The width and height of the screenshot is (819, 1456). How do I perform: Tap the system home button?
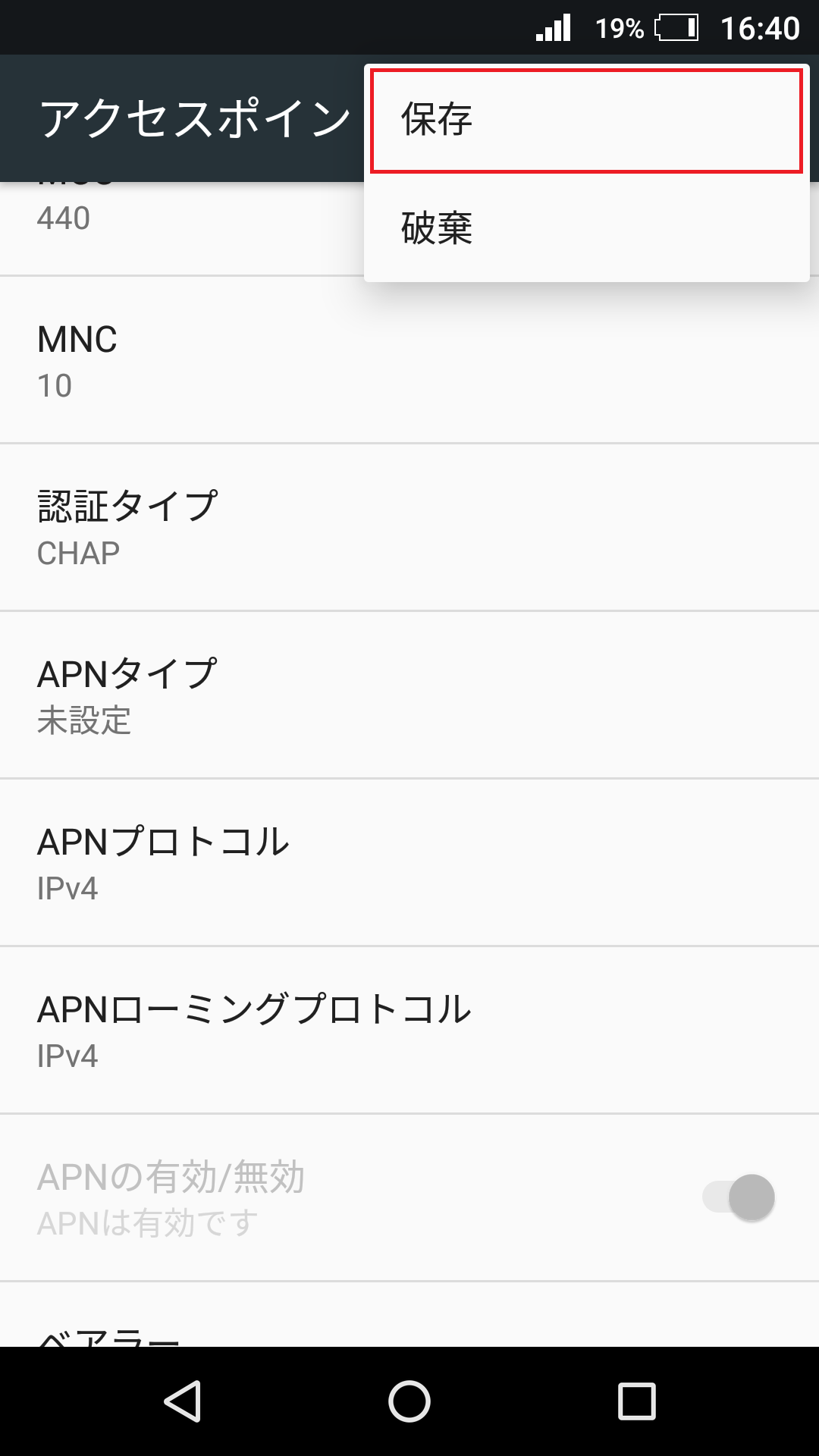409,1401
